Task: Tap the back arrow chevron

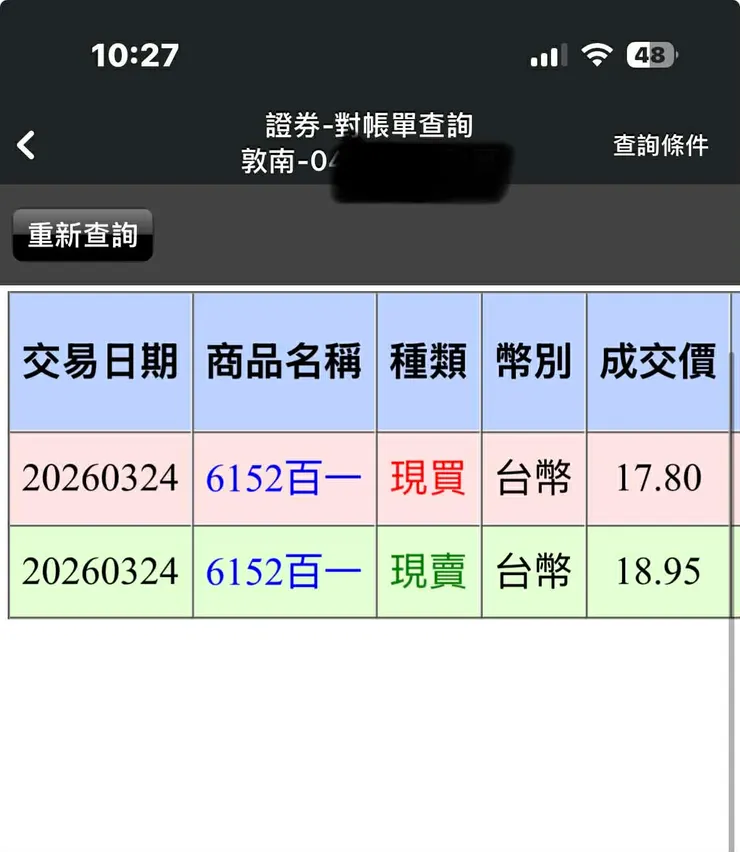Action: (26, 144)
